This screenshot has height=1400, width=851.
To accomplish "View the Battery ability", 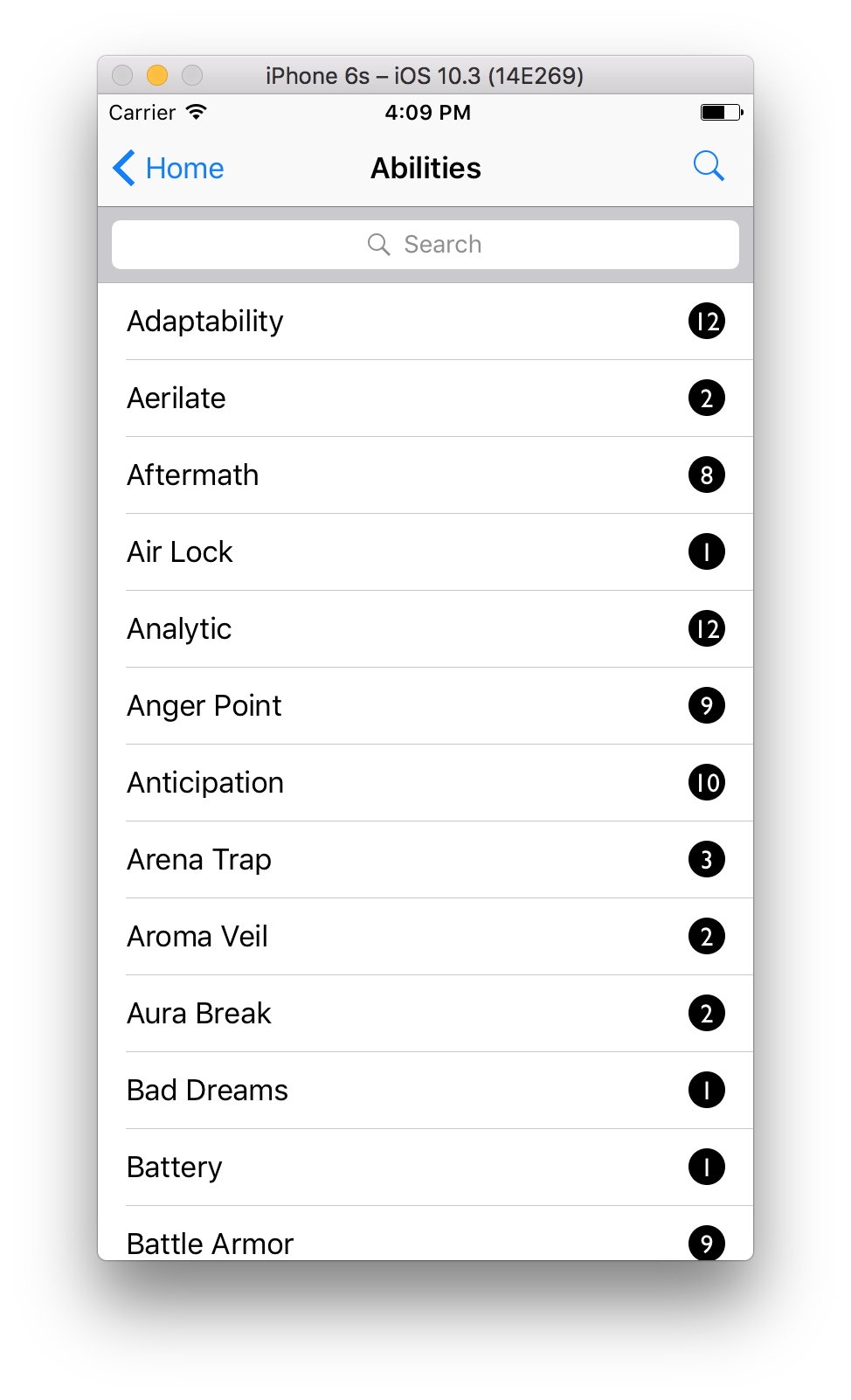I will [425, 1168].
